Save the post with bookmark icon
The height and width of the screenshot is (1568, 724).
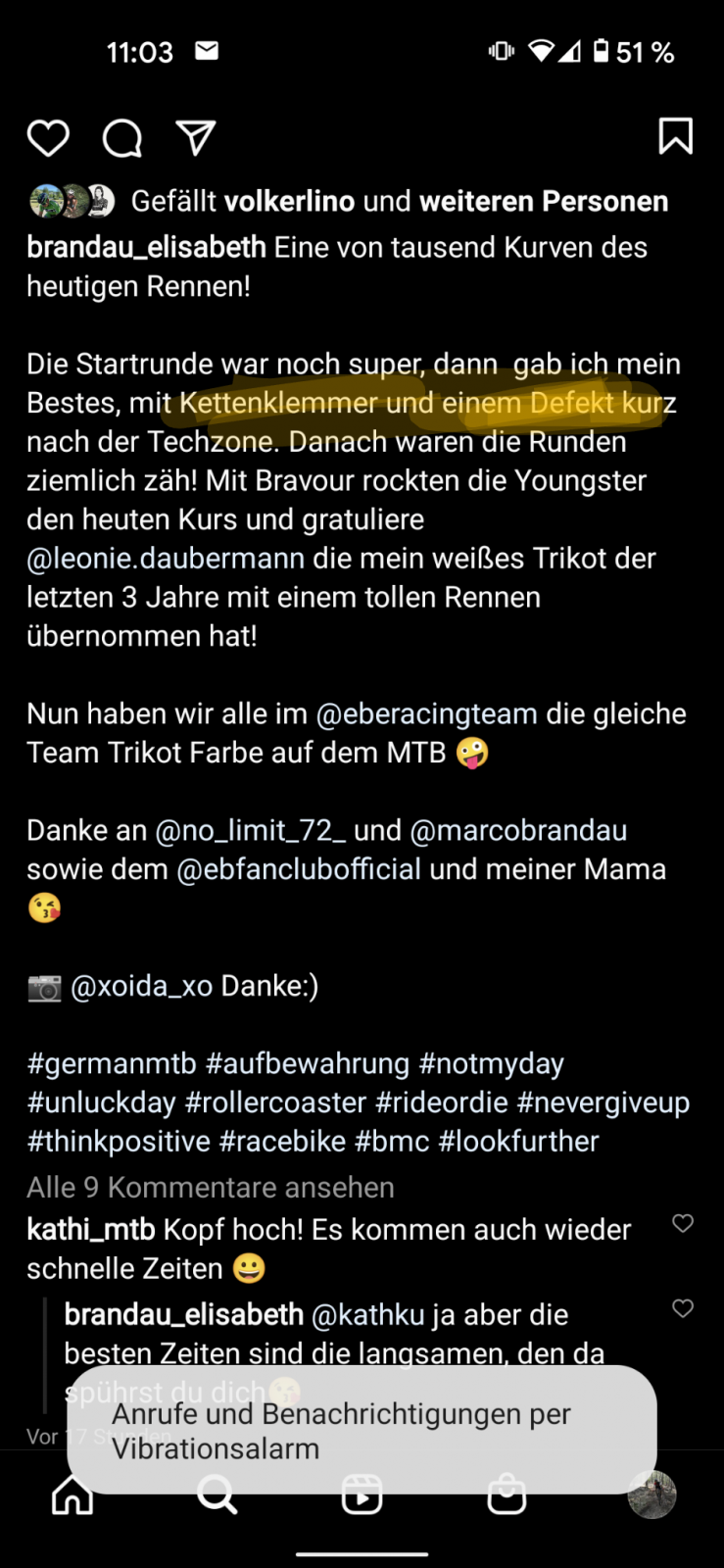pos(675,136)
